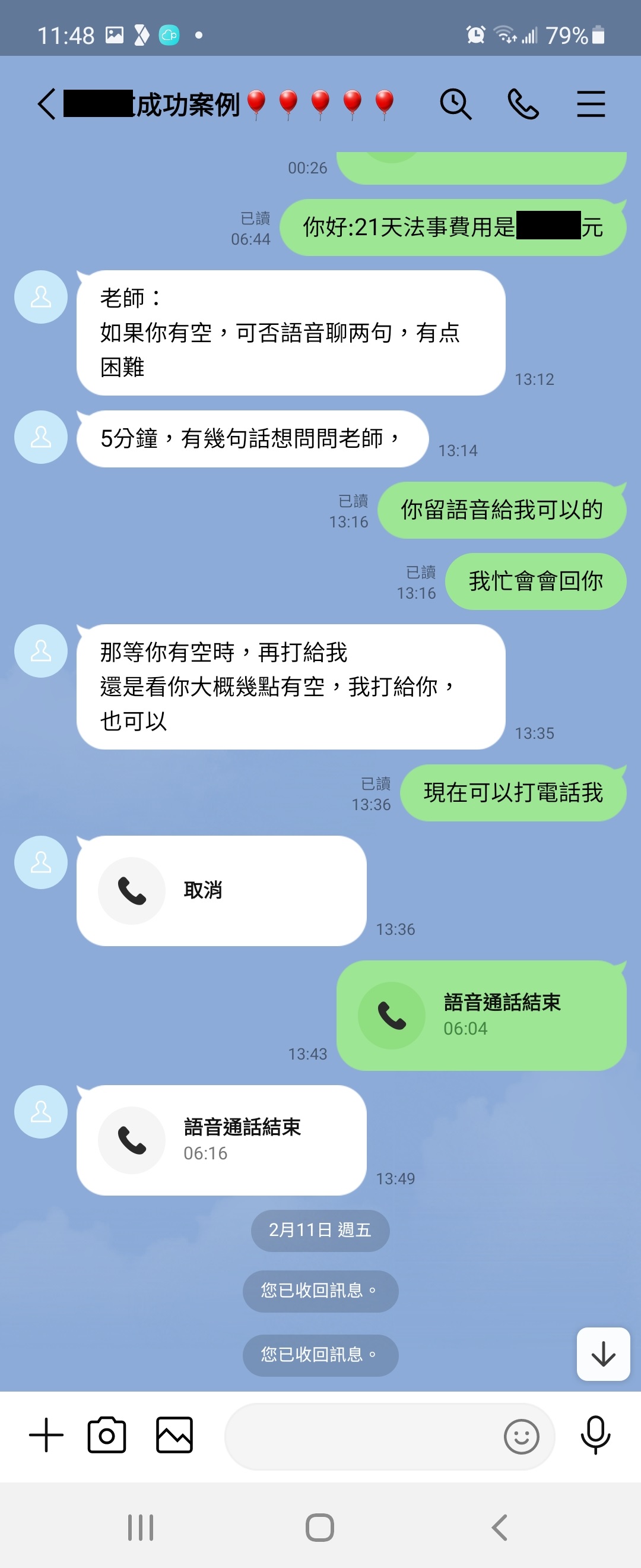The image size is (641, 1568).
Task: Open the chat hamburger menu
Action: coord(591,104)
